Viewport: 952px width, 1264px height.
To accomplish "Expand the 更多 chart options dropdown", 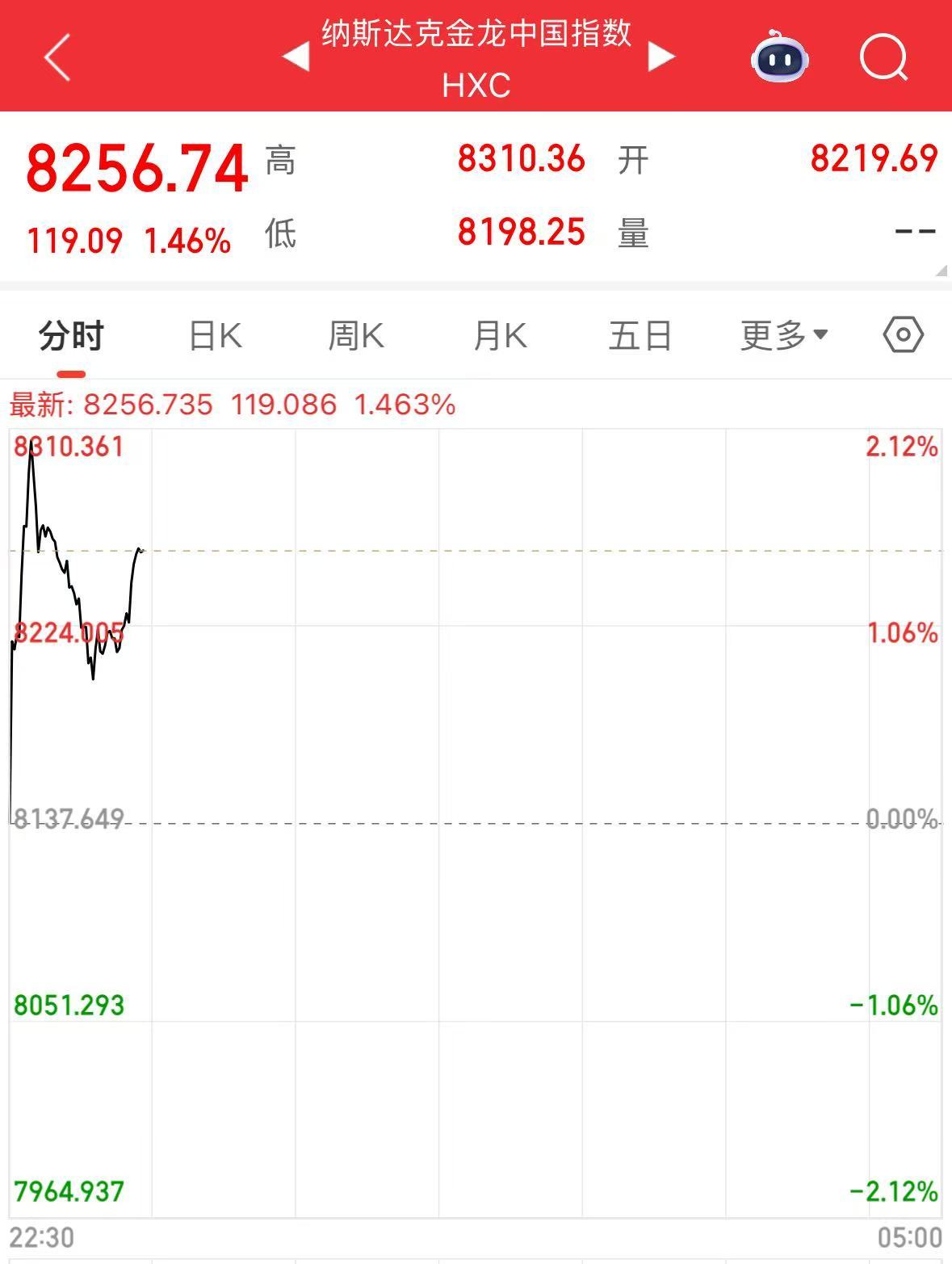I will coord(784,335).
